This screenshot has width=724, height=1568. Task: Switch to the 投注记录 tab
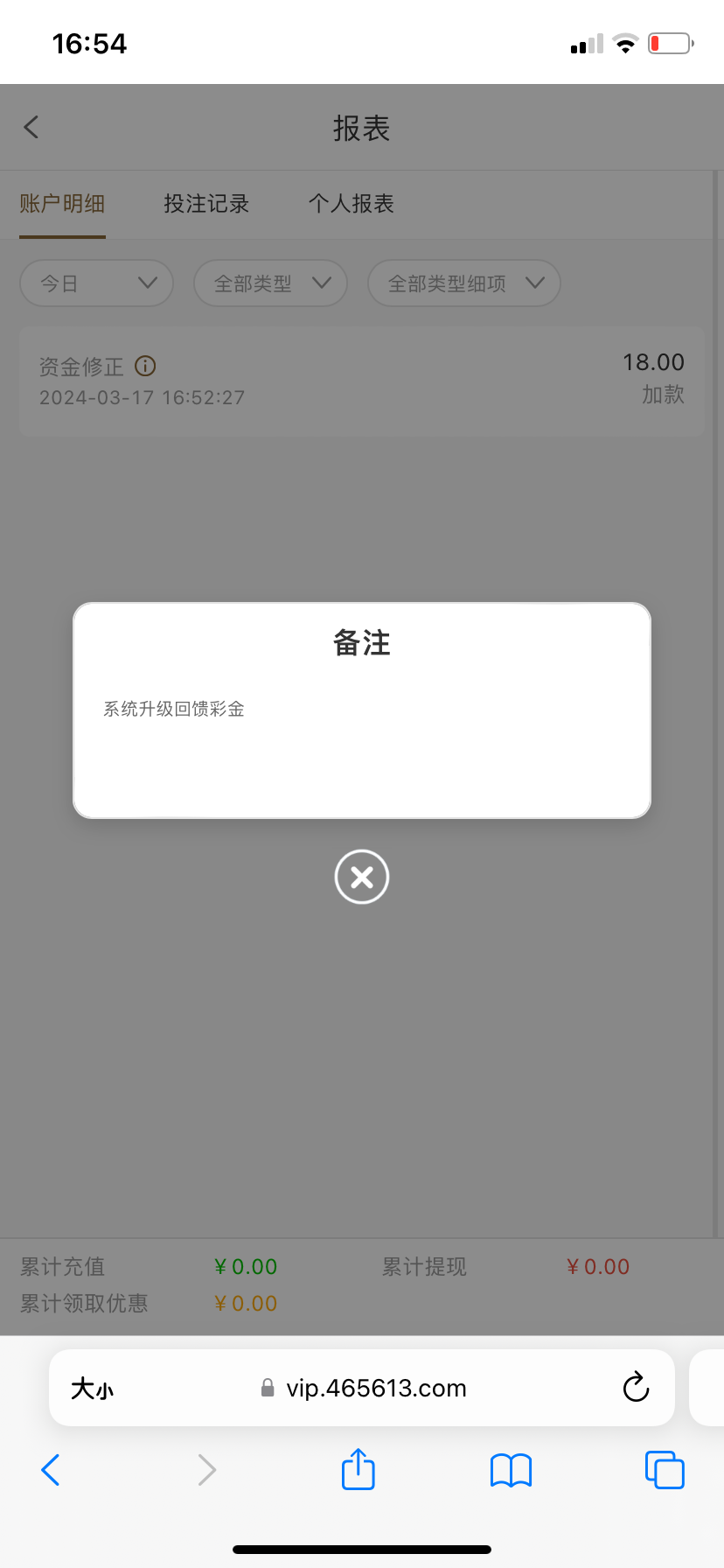click(x=206, y=204)
